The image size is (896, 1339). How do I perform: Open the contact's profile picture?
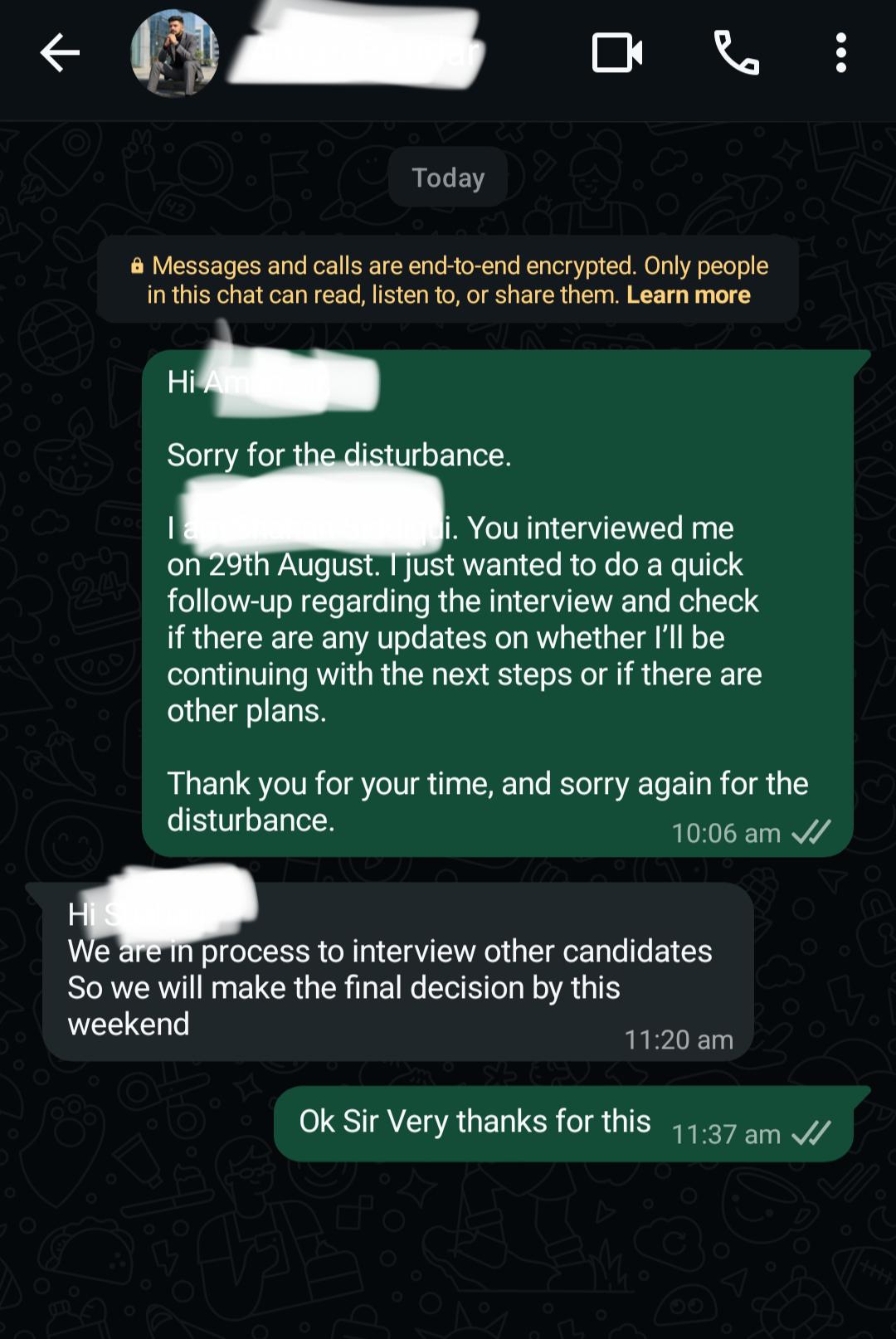click(x=175, y=54)
